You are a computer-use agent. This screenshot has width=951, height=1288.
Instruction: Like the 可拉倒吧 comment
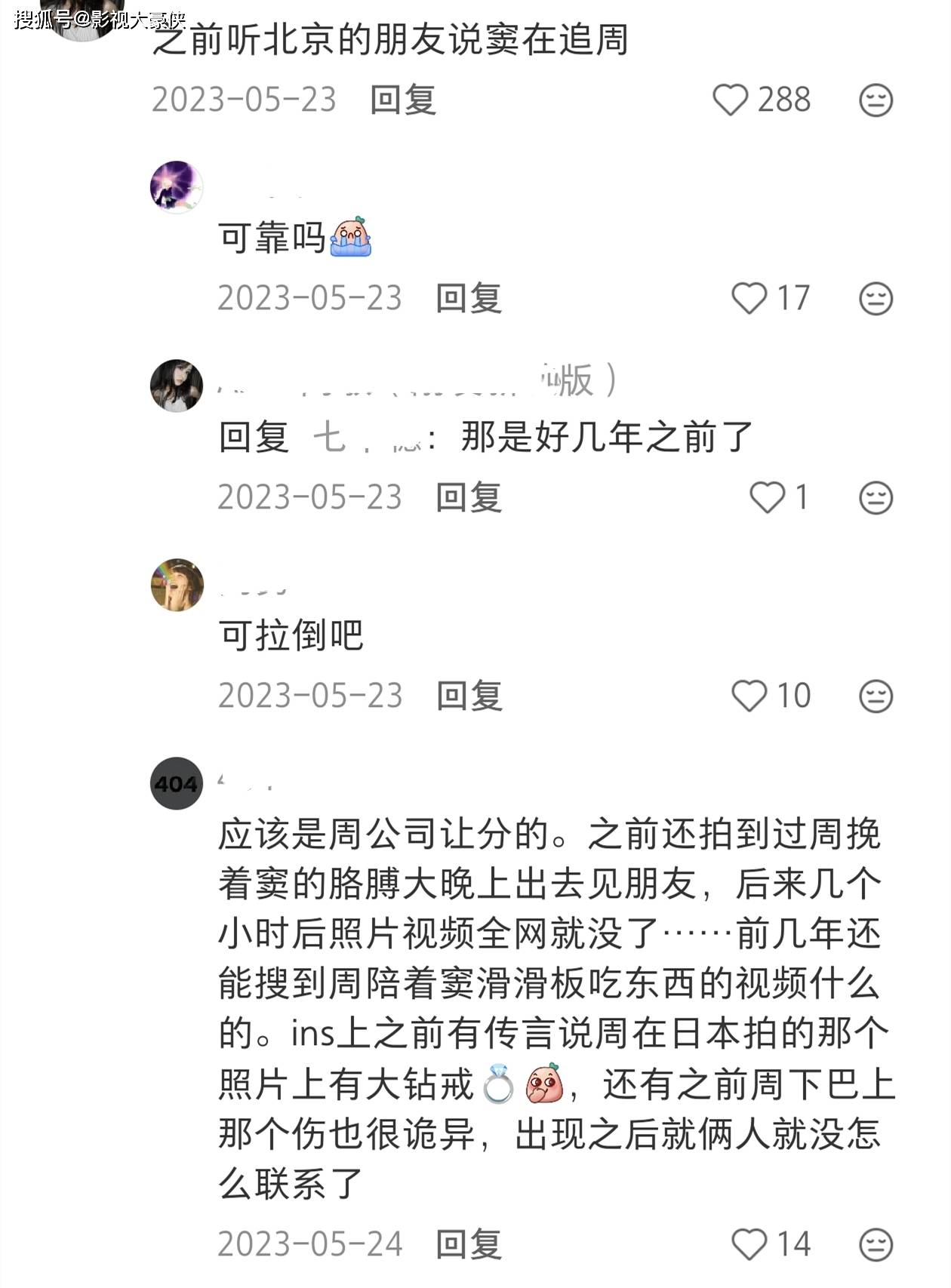click(x=749, y=696)
